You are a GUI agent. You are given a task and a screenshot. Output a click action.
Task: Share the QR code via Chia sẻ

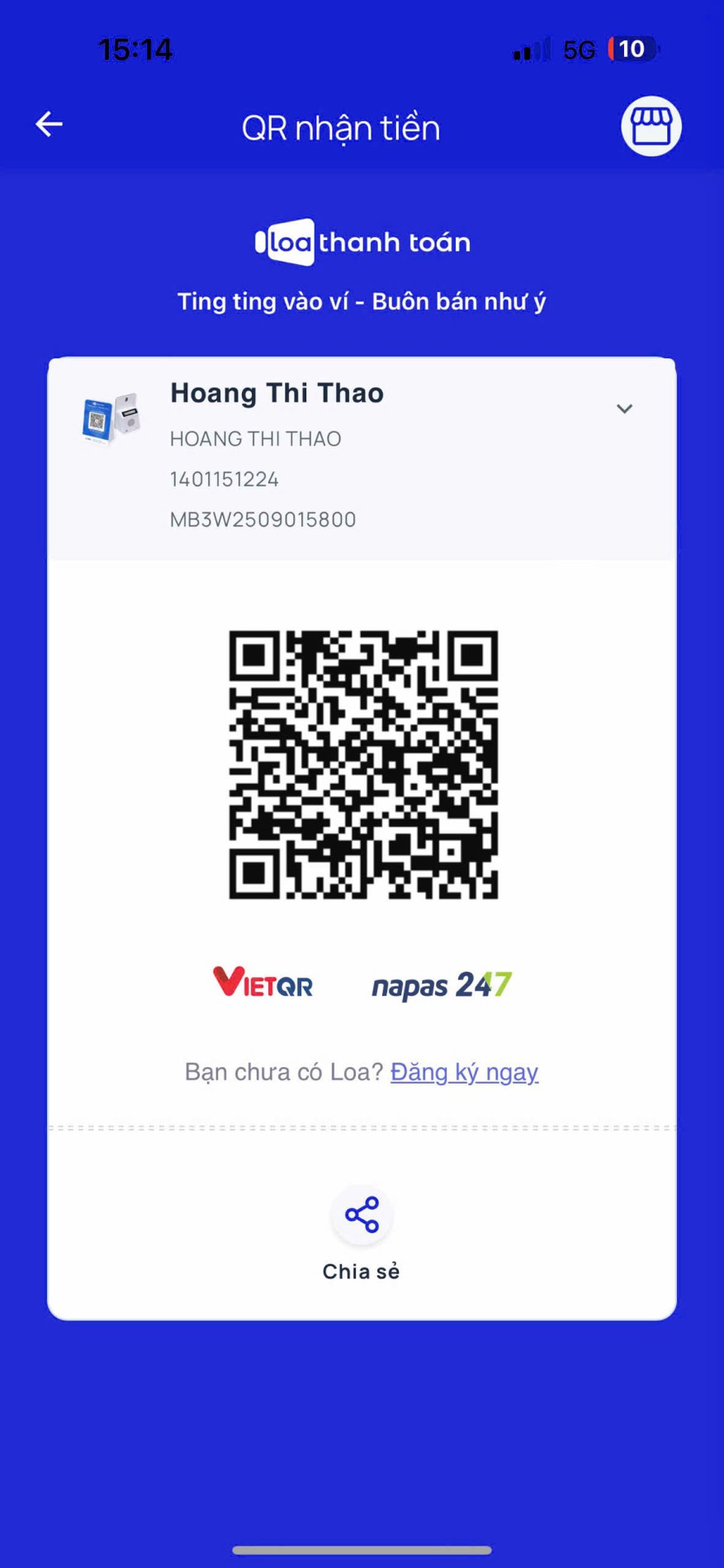pyautogui.click(x=362, y=1216)
